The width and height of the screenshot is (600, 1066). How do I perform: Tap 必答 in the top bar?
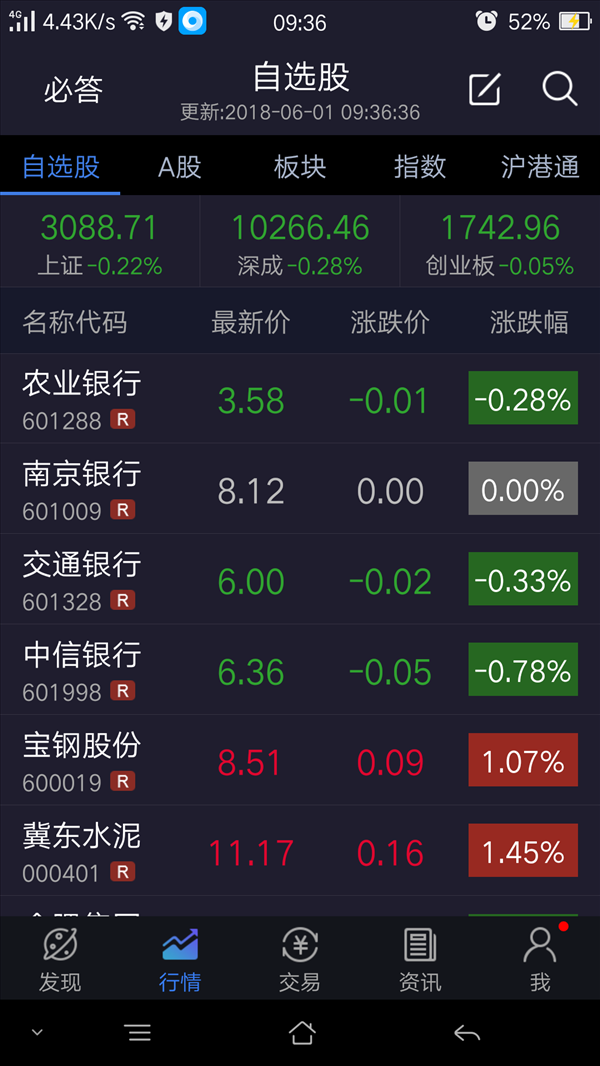tap(73, 90)
